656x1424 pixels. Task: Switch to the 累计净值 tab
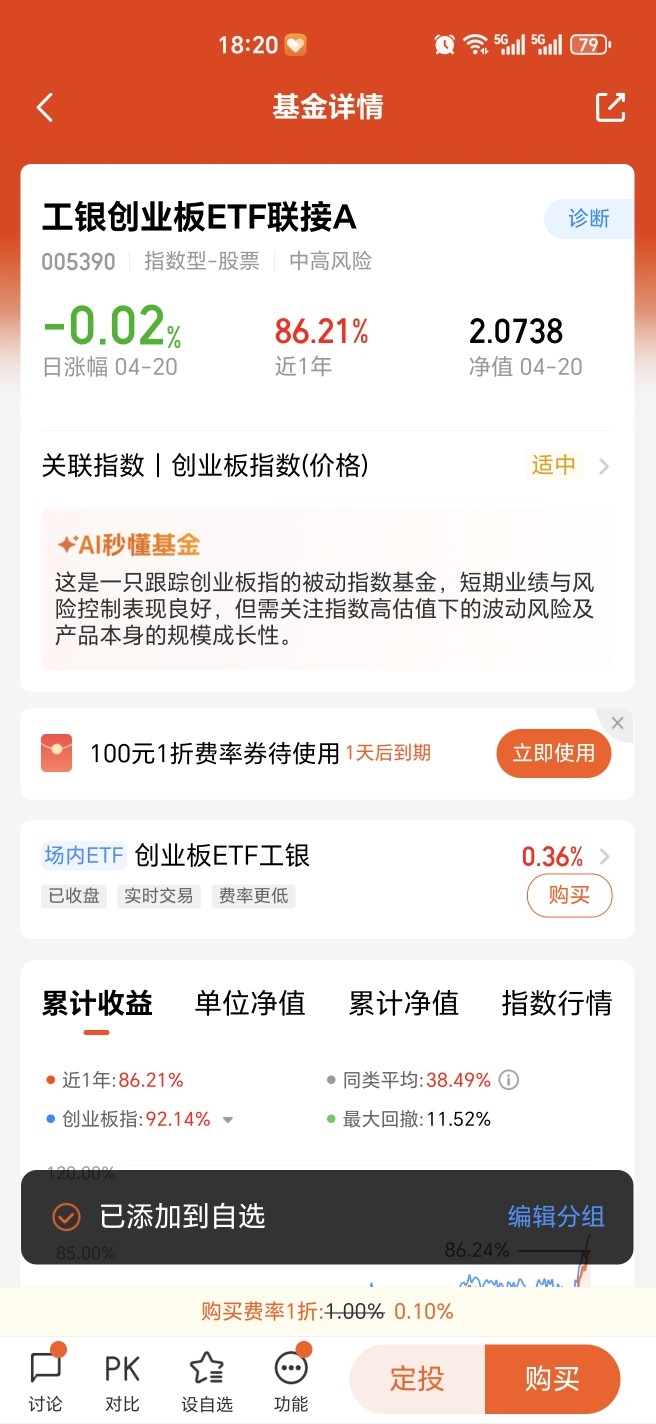pos(403,1003)
